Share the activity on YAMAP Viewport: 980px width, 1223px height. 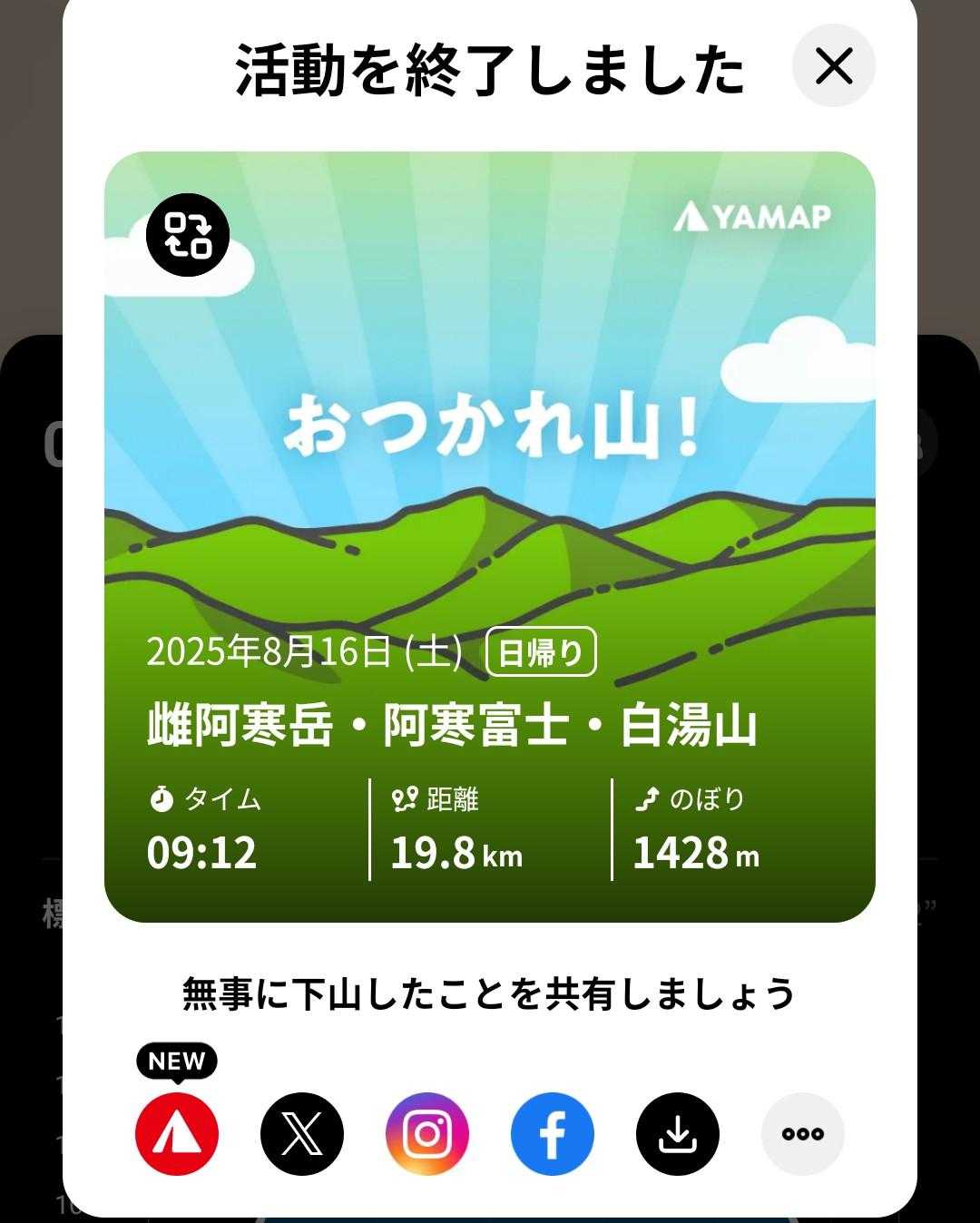point(177,1134)
